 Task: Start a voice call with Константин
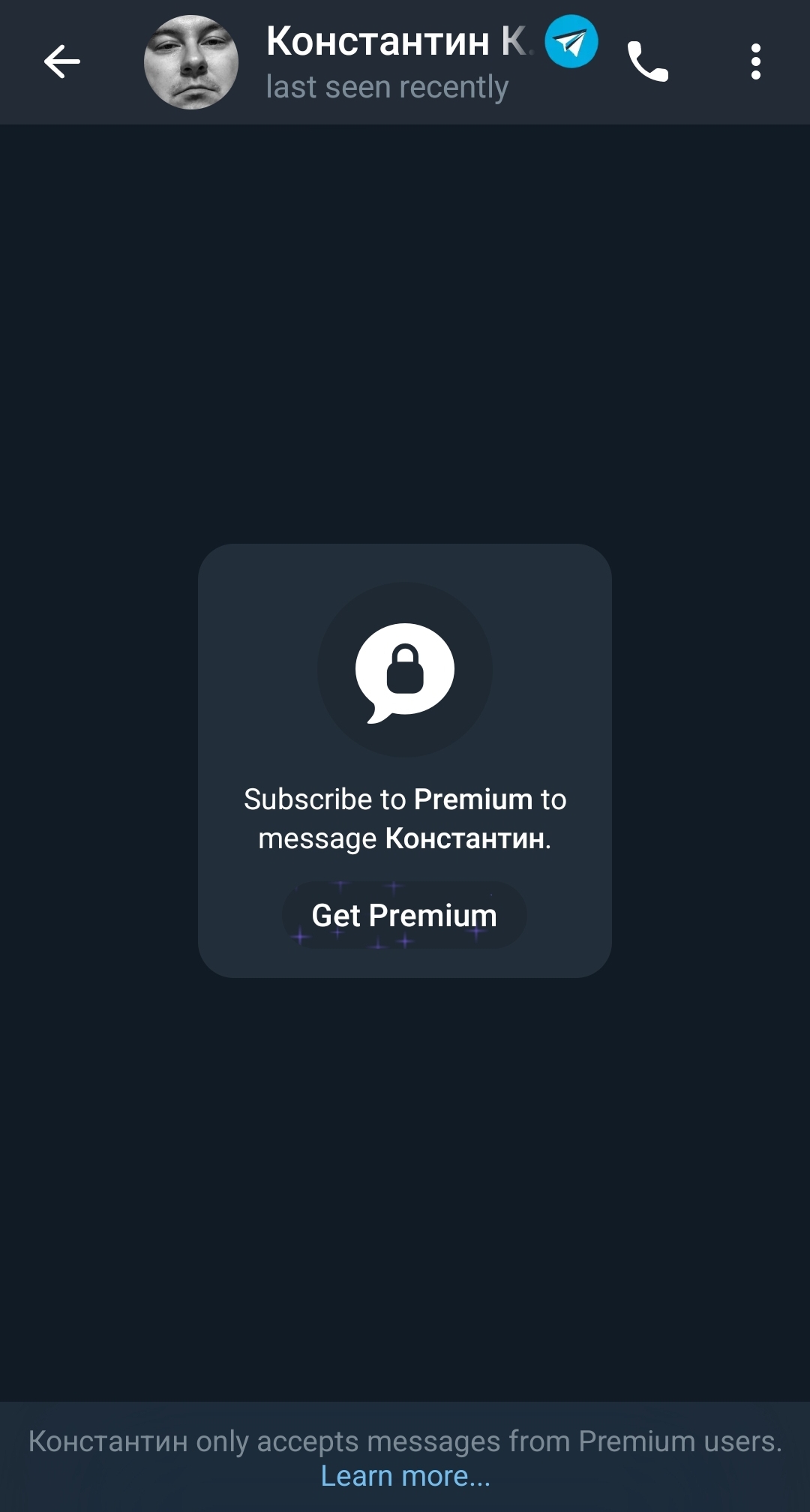pyautogui.click(x=648, y=61)
